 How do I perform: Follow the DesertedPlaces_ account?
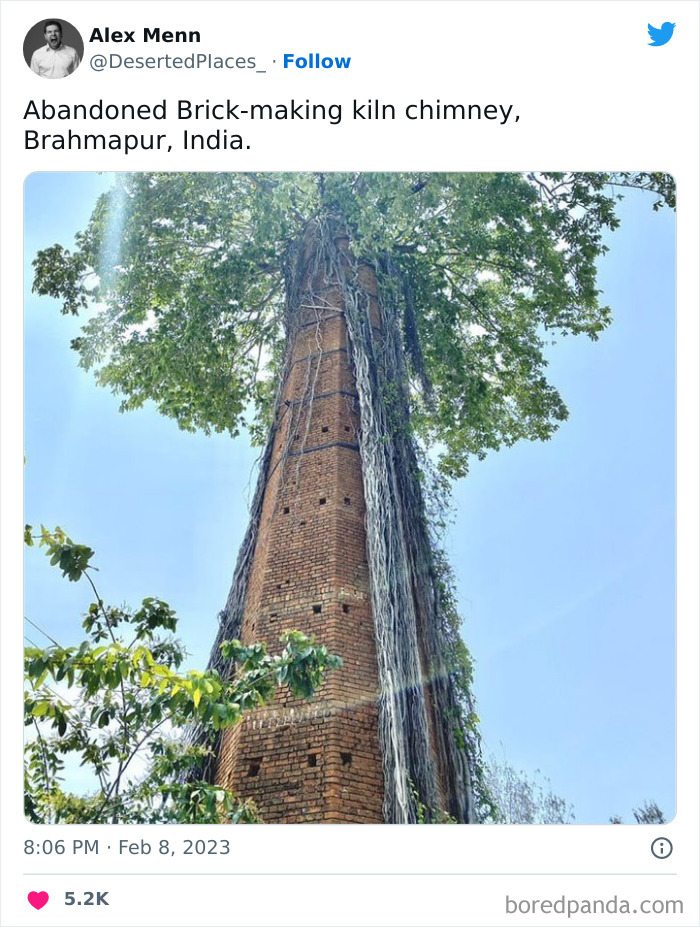coord(316,62)
